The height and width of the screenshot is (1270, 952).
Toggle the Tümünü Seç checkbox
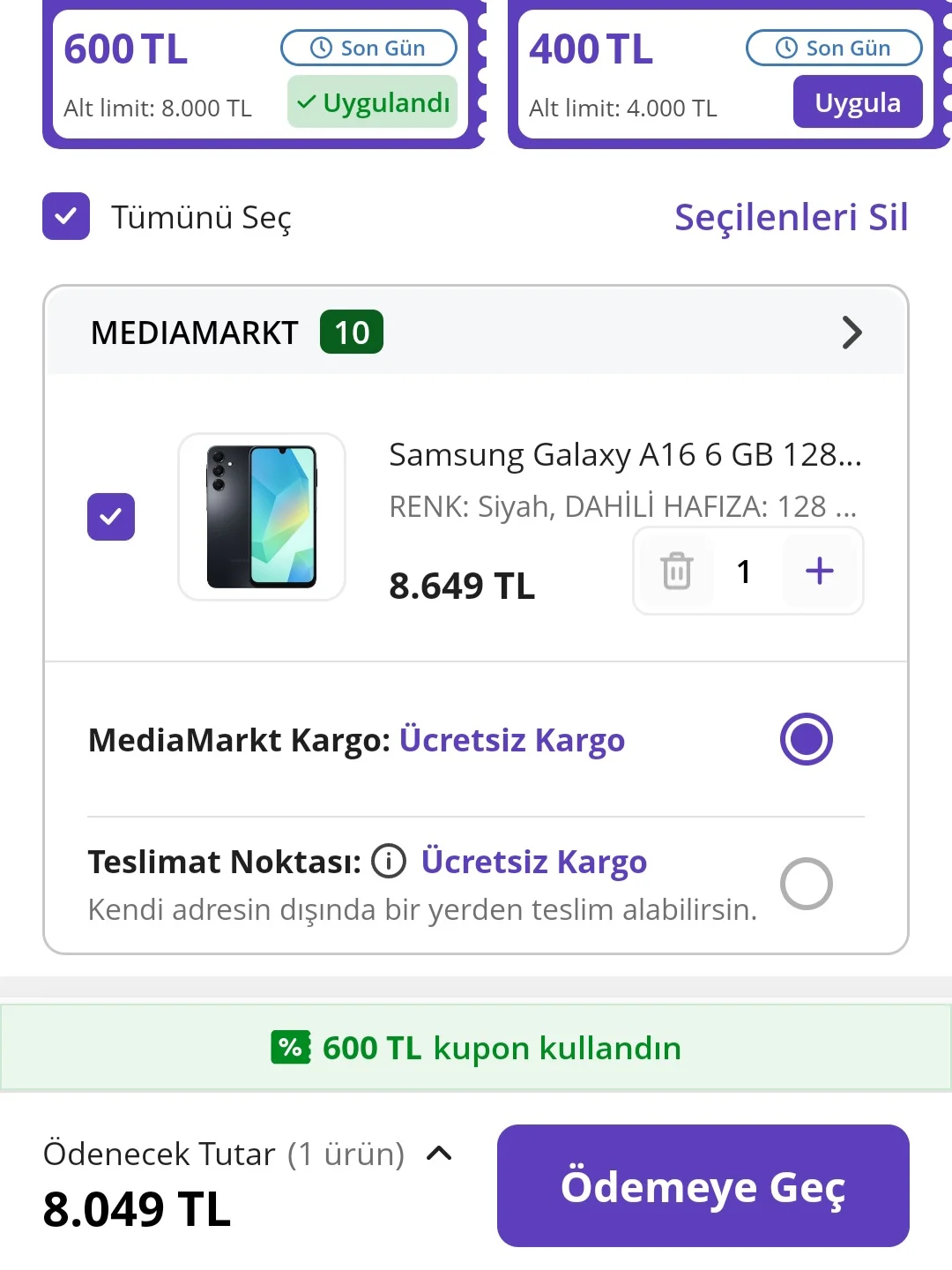coord(66,217)
